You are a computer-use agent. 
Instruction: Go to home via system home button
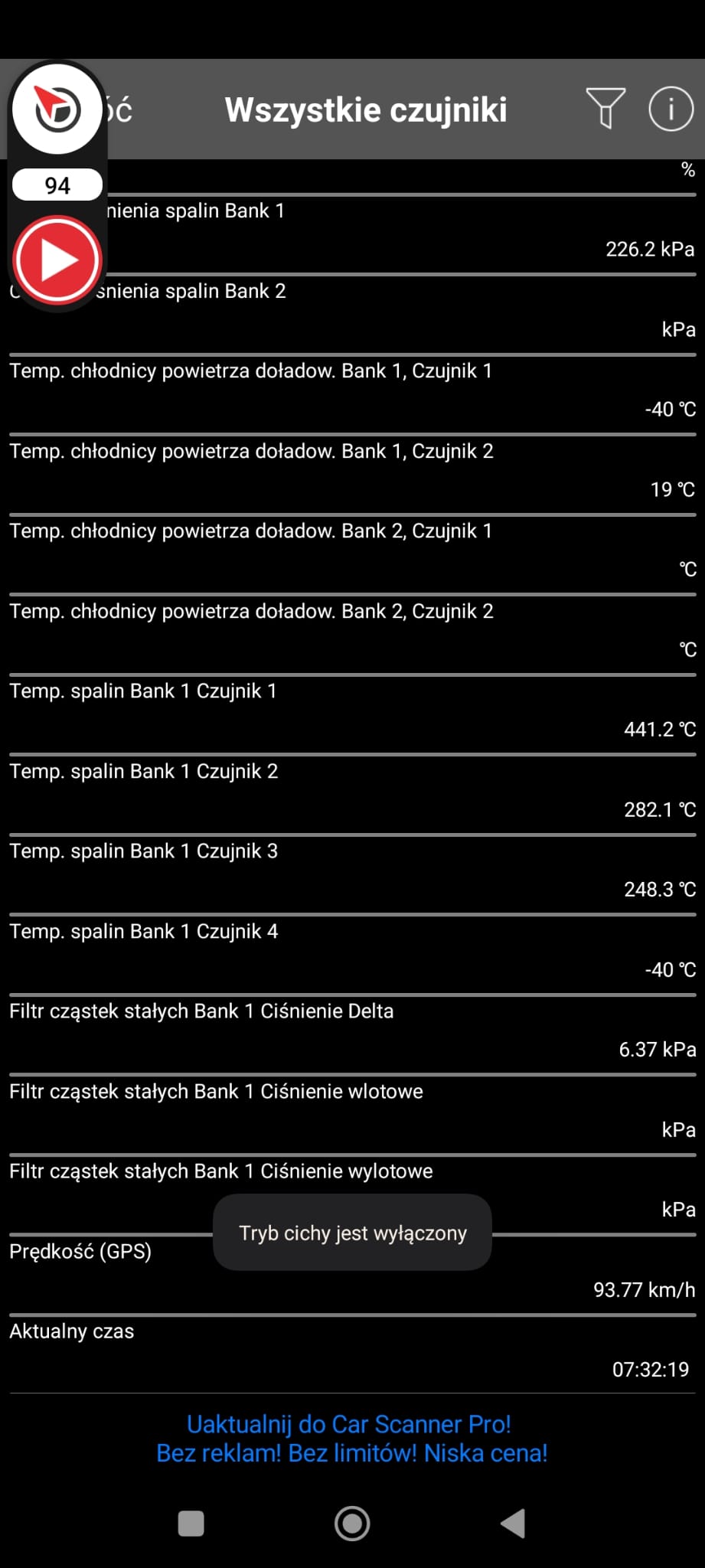pyautogui.click(x=352, y=1523)
